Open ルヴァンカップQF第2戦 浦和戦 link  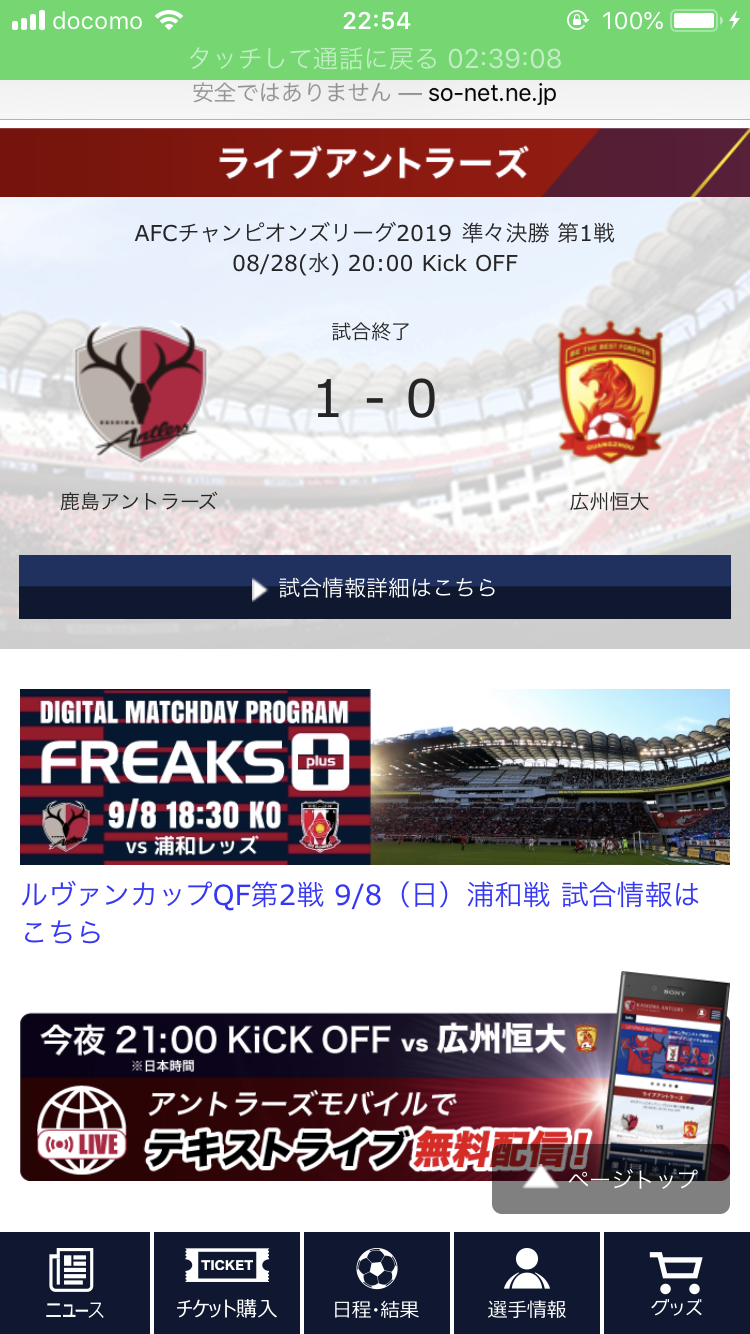point(360,913)
